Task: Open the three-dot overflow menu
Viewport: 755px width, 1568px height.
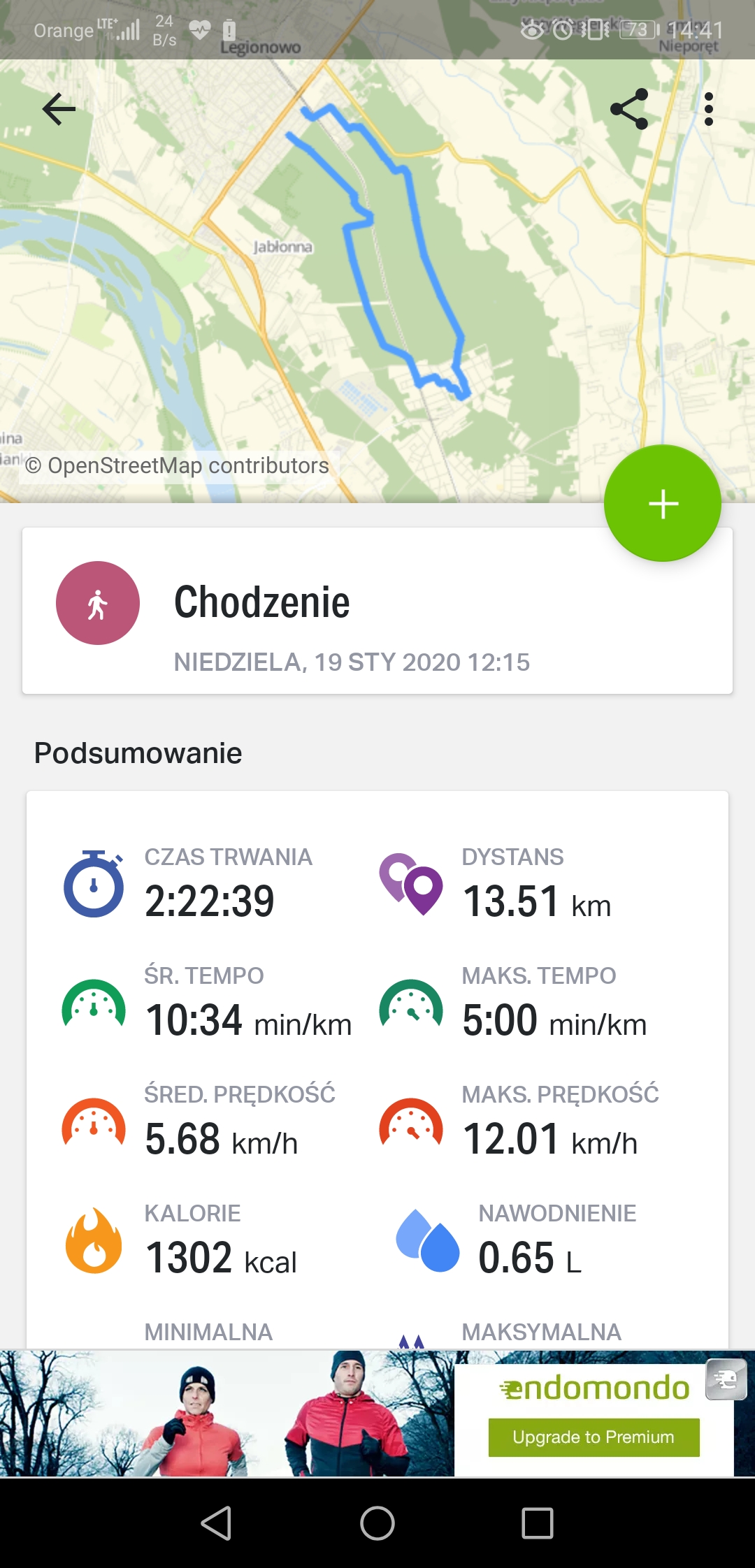Action: (x=708, y=109)
